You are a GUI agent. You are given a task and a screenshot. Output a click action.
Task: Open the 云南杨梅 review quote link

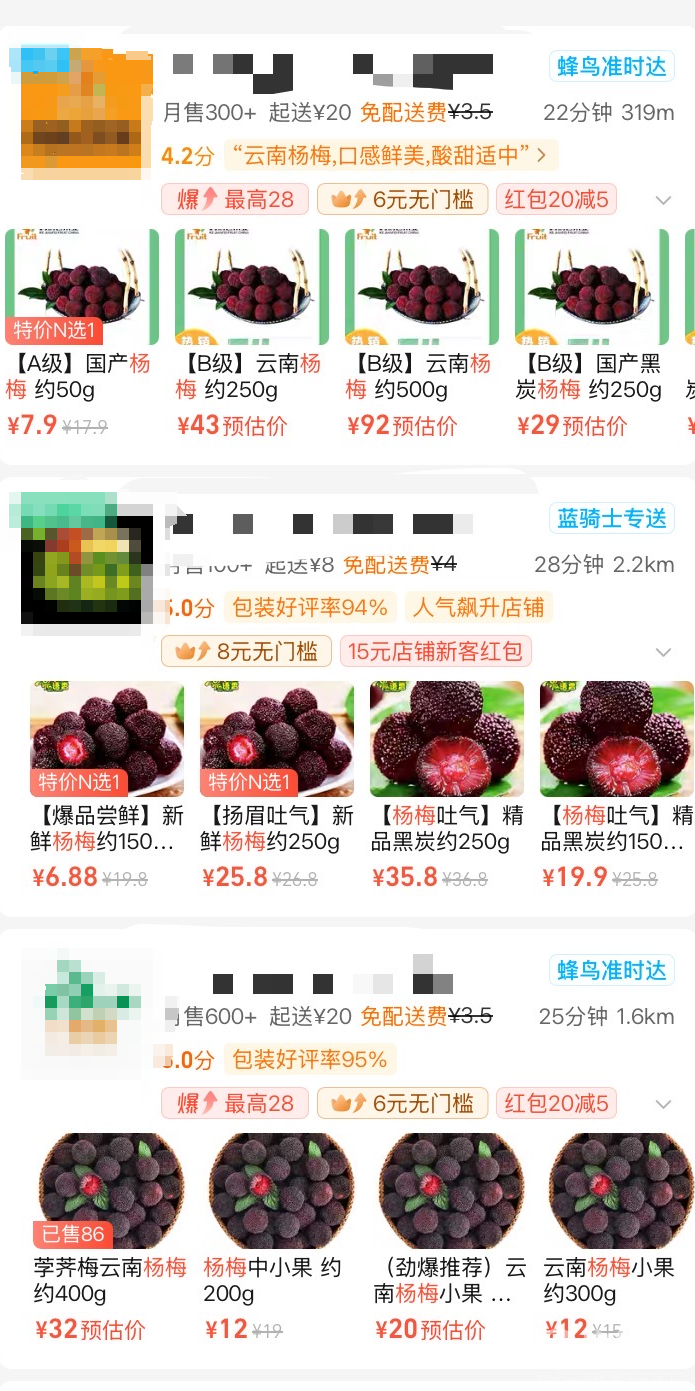coord(391,155)
